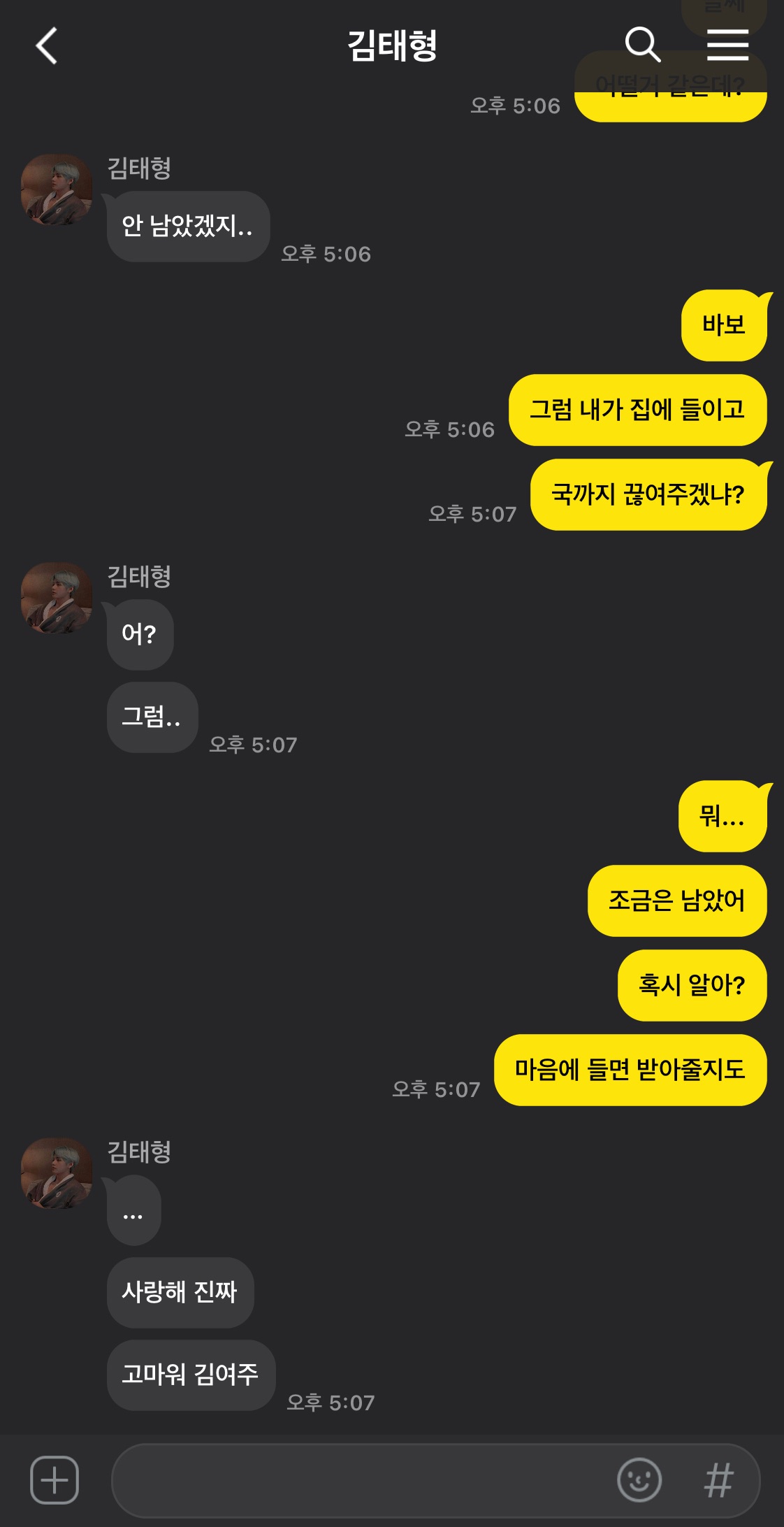Image resolution: width=784 pixels, height=1527 pixels.
Task: Open 김태형's profile picture beside '어?'
Action: coord(57,598)
